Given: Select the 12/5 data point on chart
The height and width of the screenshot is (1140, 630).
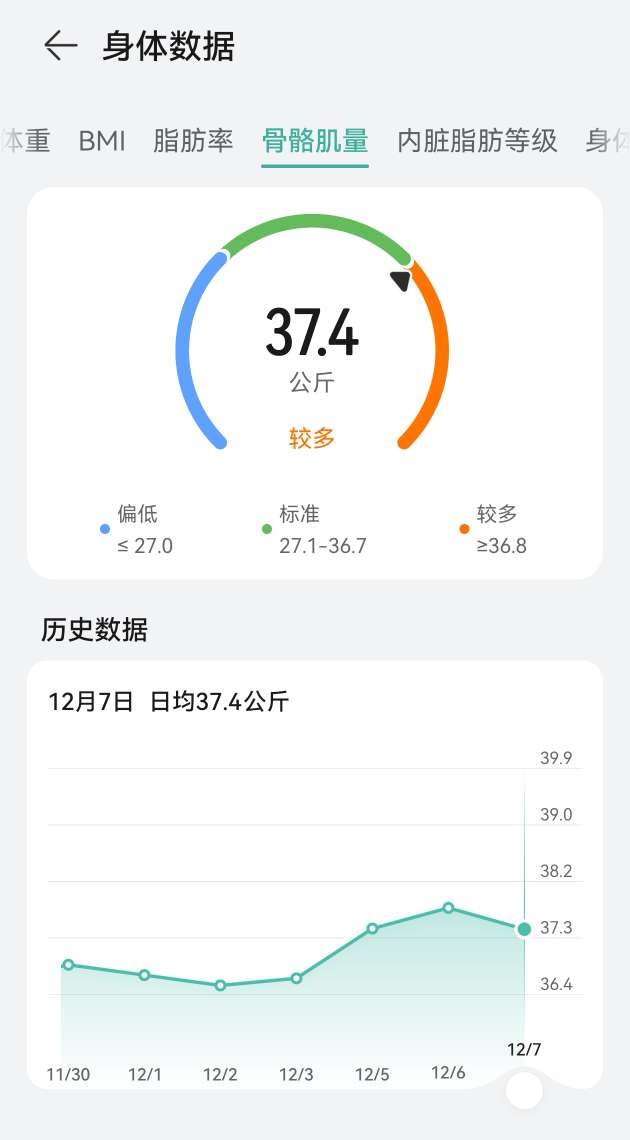Looking at the screenshot, I should tap(372, 928).
